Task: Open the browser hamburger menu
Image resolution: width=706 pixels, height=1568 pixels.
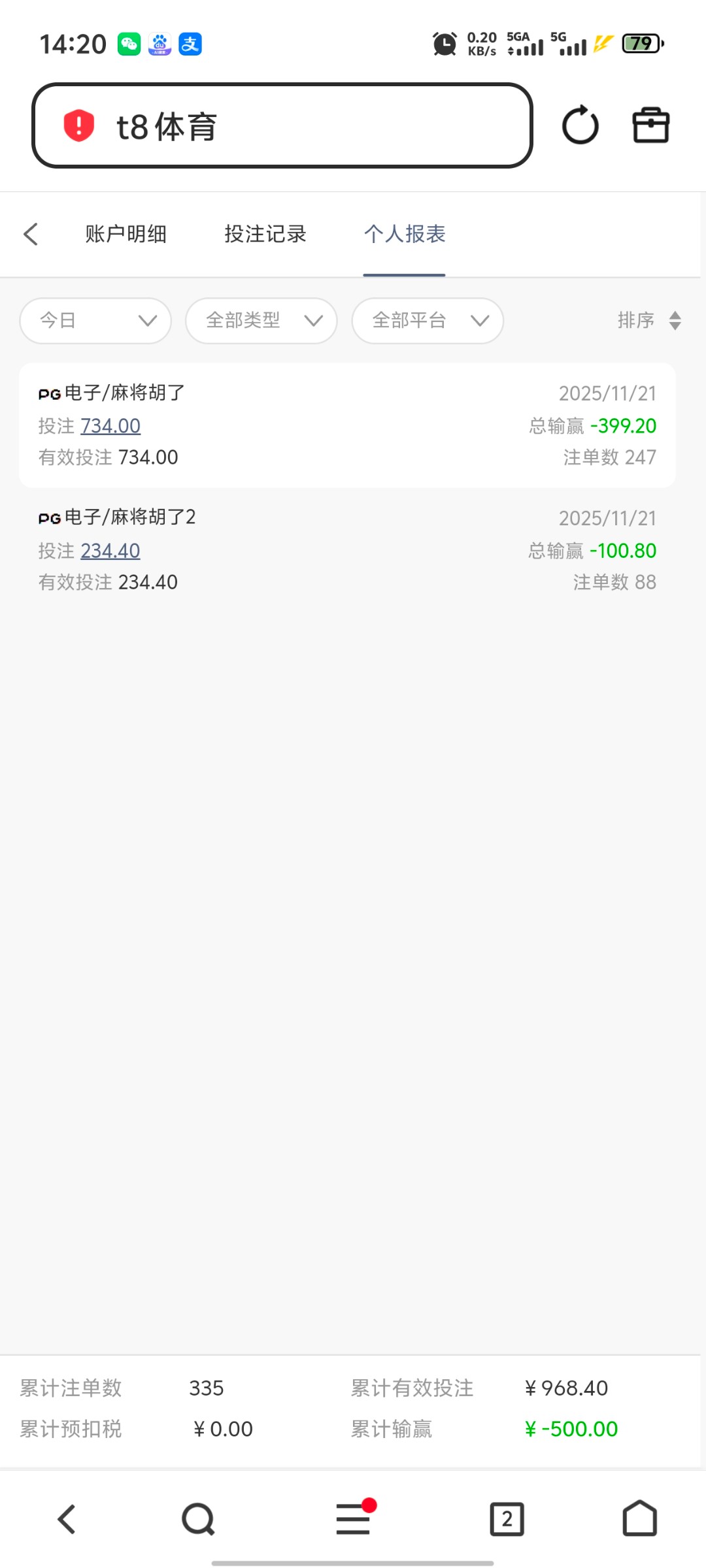Action: click(x=353, y=1519)
